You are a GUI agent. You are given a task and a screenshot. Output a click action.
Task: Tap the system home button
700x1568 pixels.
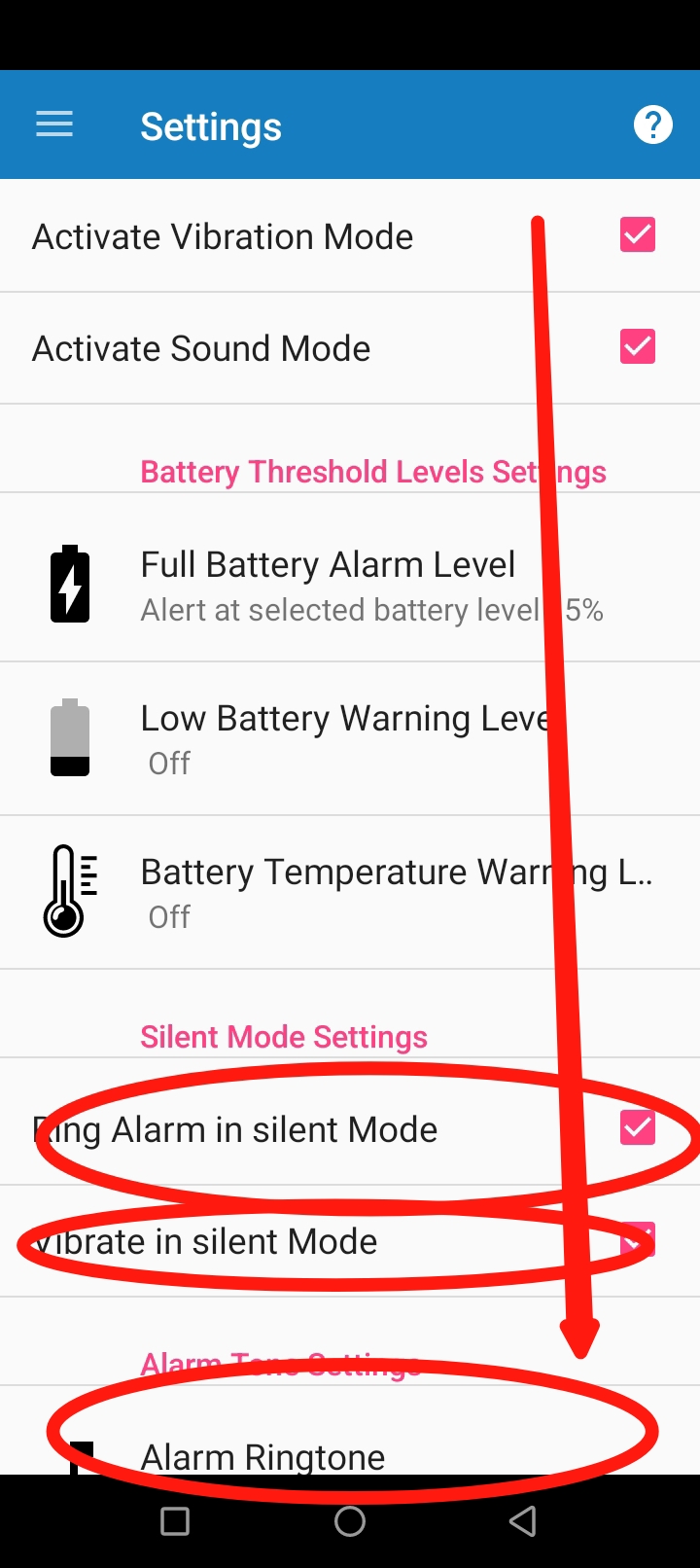350,1521
